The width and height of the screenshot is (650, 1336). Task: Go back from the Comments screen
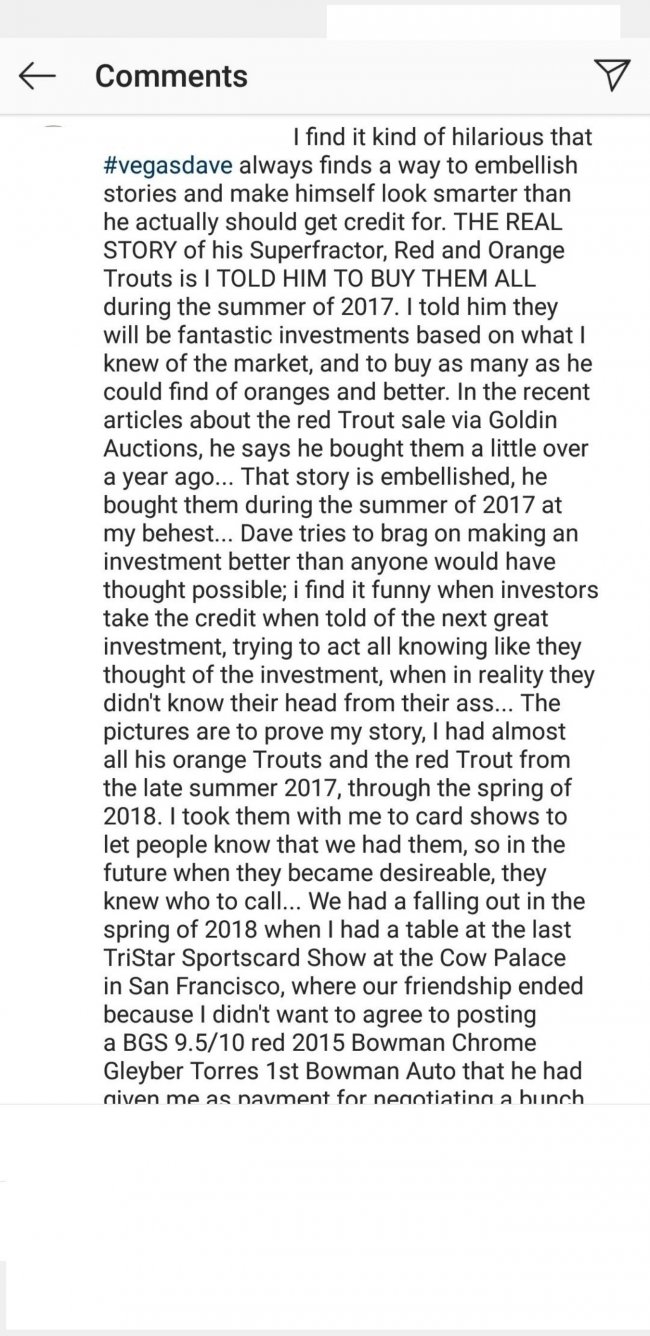(x=37, y=76)
